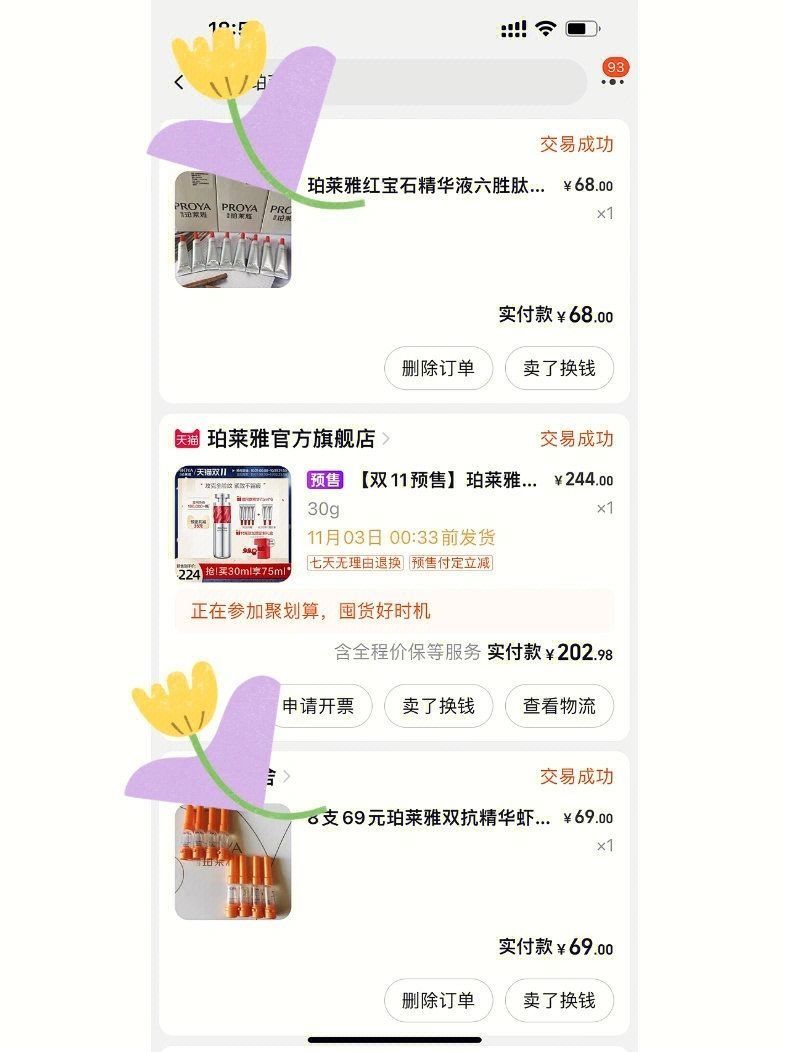Tap 删除订单 on the ¥68 order
This screenshot has width=789, height=1052.
(x=438, y=368)
